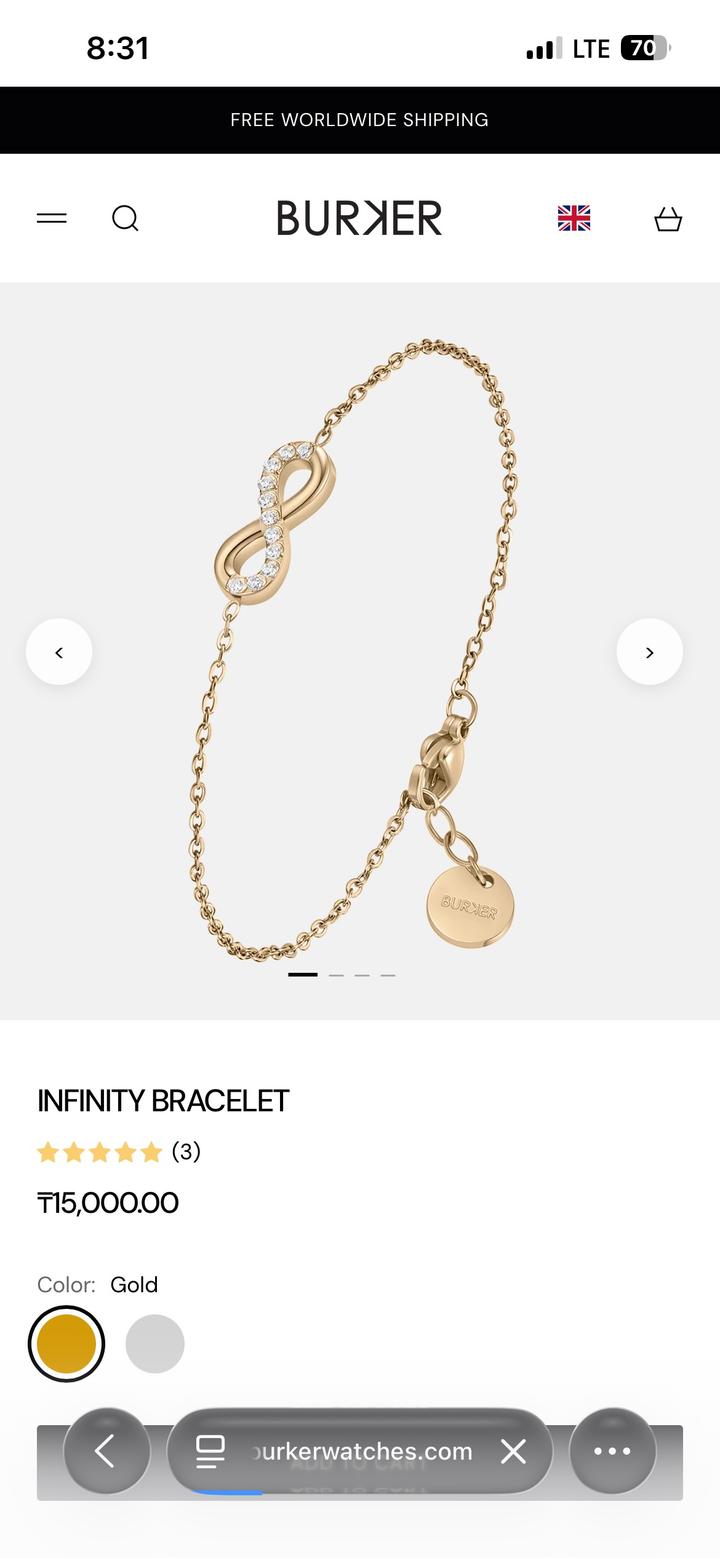Open the three reviews rating
This screenshot has height=1558, width=720.
119,1152
